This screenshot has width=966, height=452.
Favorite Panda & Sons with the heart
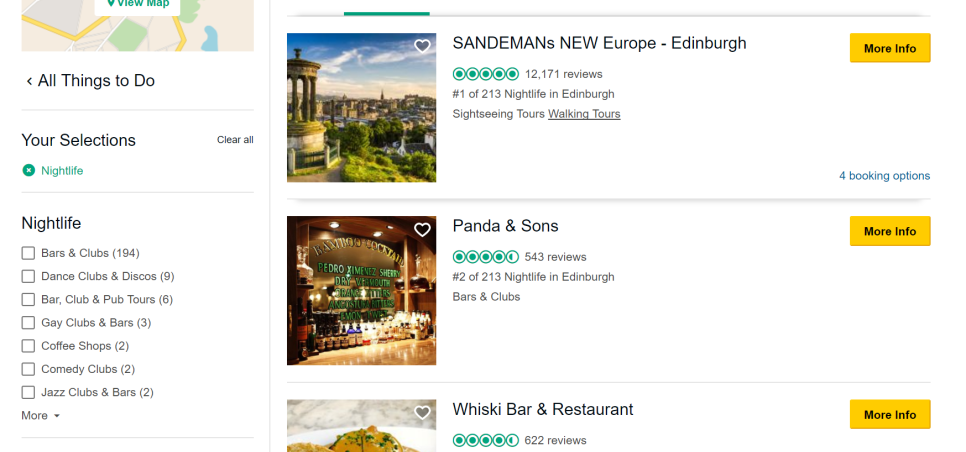click(422, 230)
